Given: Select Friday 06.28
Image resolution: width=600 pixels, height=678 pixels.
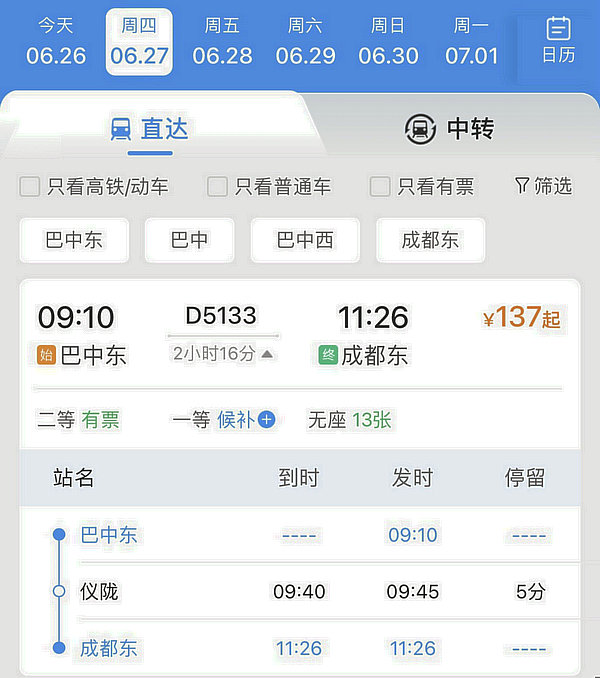Looking at the screenshot, I should click(222, 42).
